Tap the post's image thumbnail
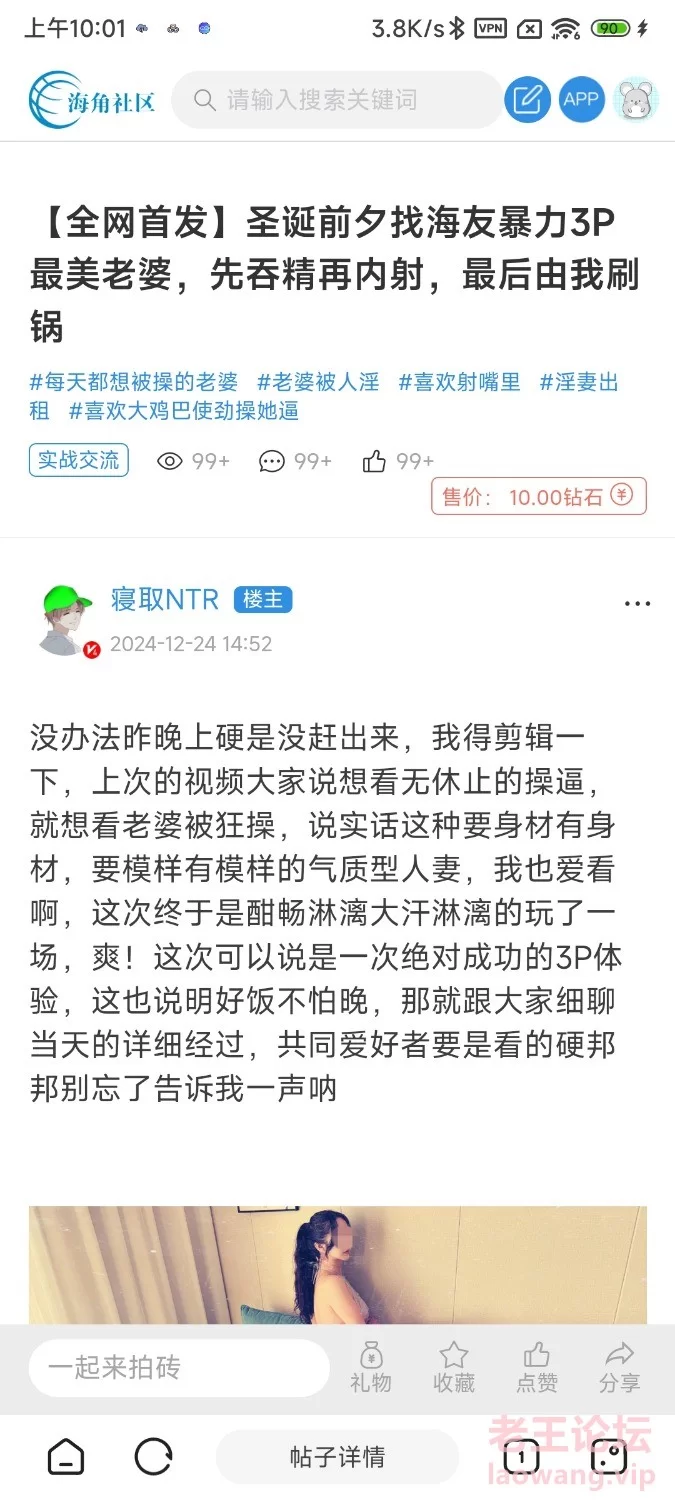This screenshot has width=675, height=1500. pyautogui.click(x=338, y=1265)
